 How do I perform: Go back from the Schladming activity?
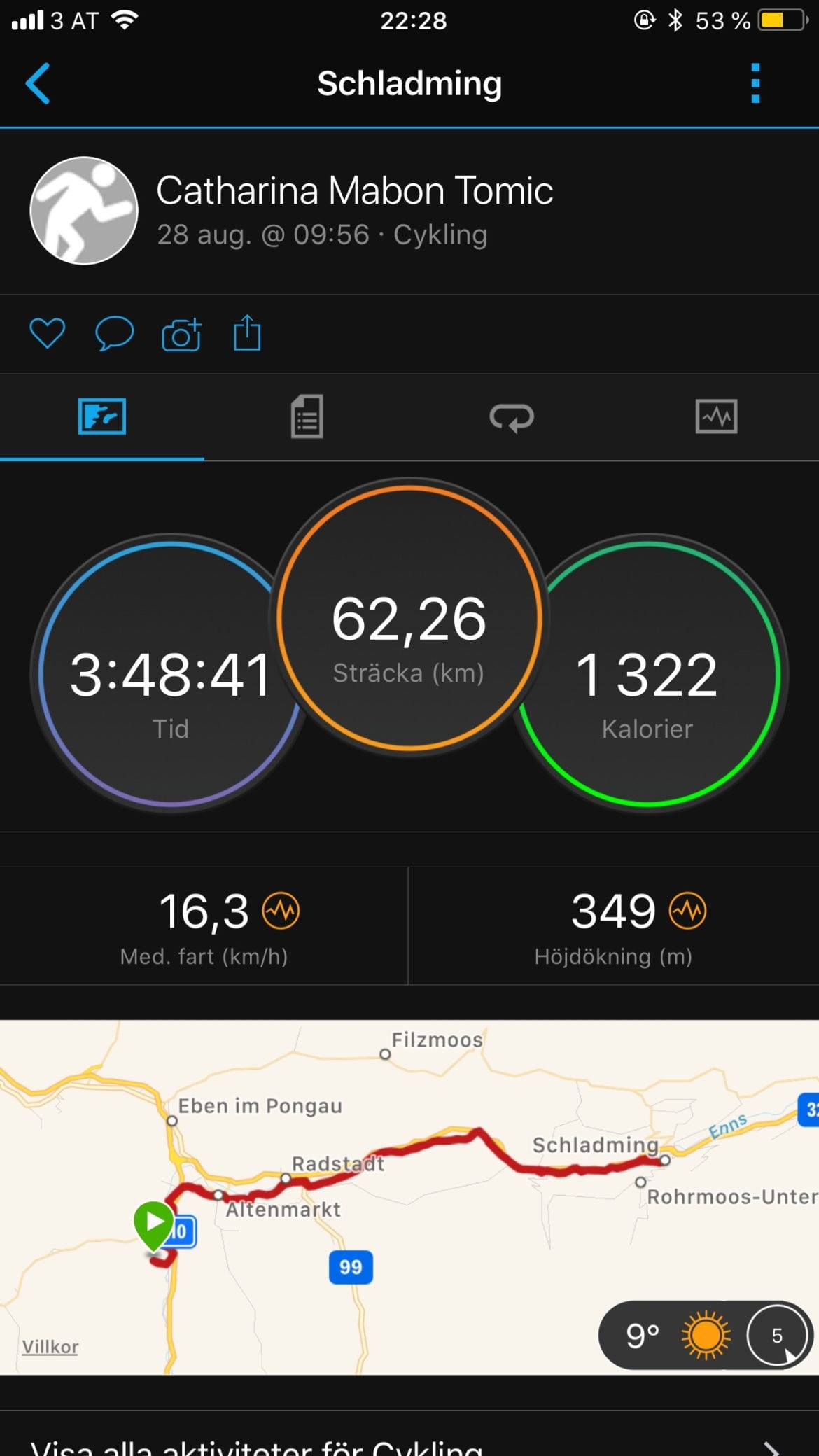pyautogui.click(x=38, y=83)
